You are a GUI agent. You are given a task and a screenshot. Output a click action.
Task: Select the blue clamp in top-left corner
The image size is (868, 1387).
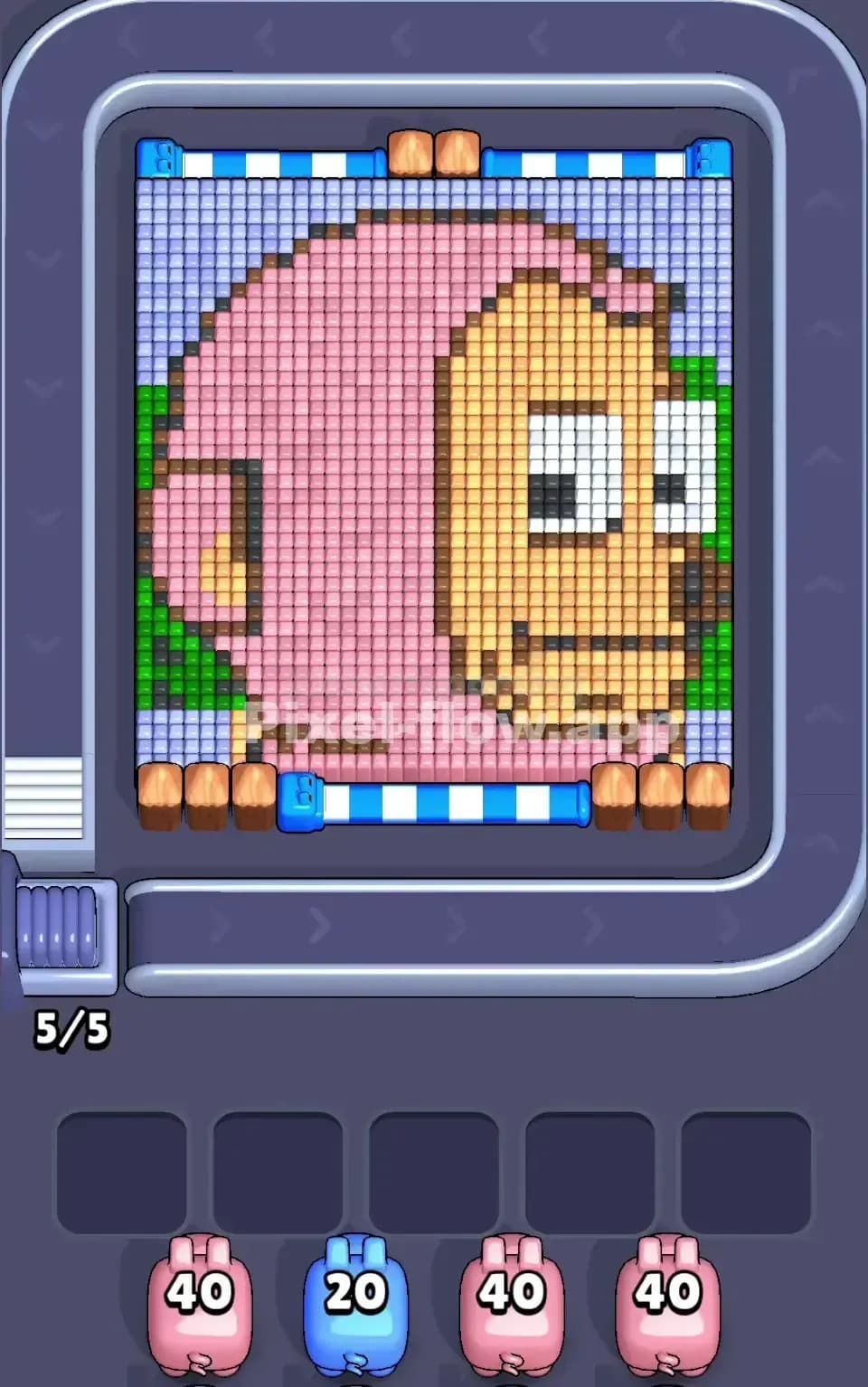point(161,158)
